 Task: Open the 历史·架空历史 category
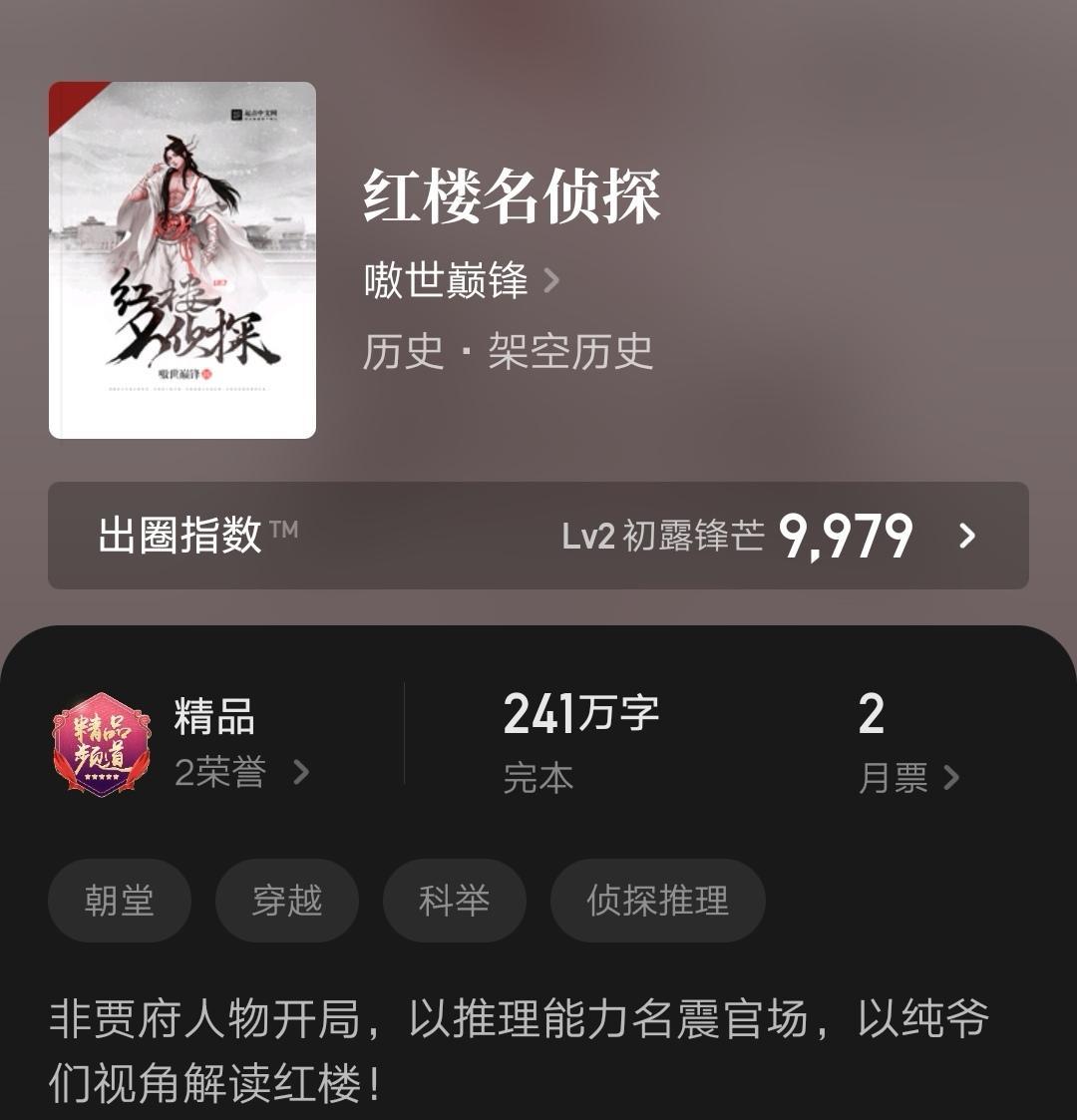click(x=508, y=352)
